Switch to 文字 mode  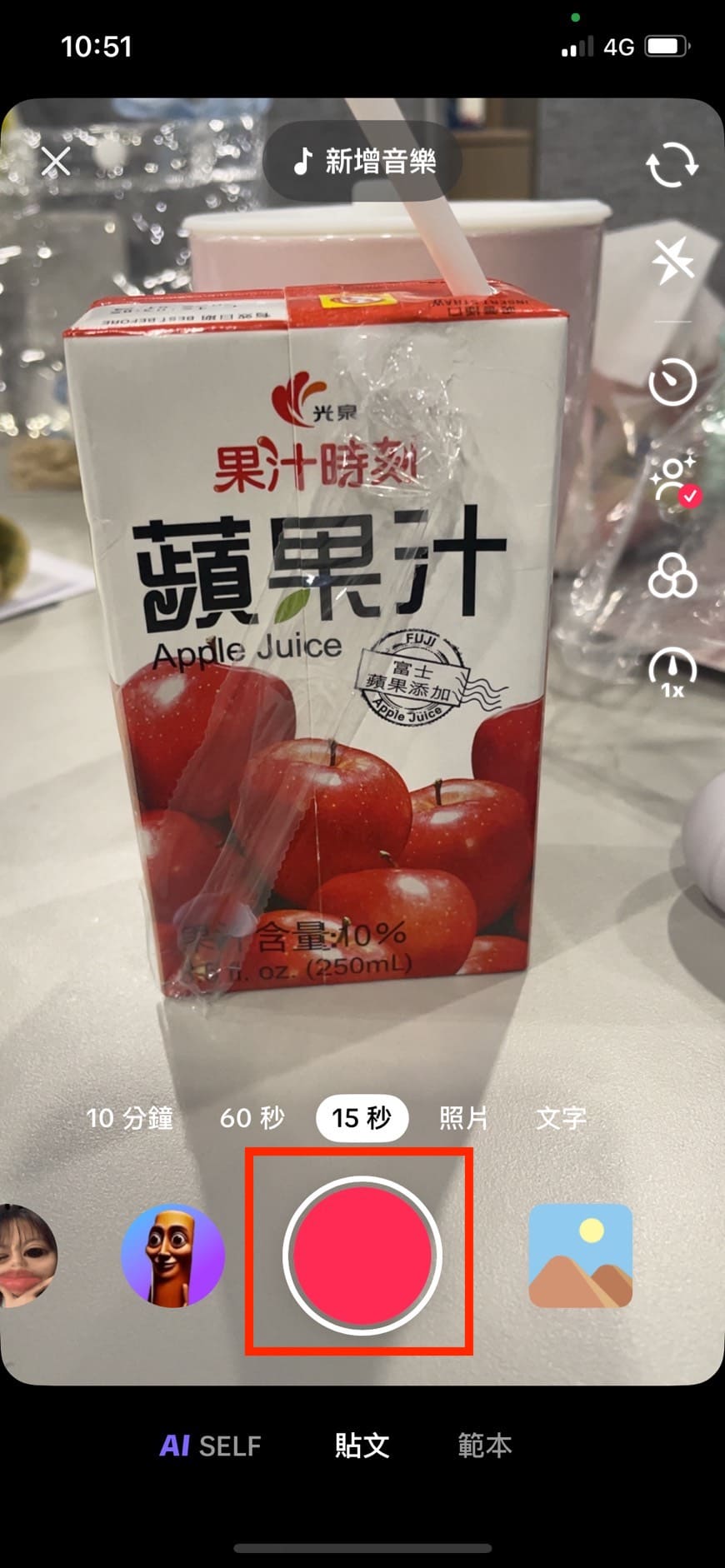click(561, 1117)
